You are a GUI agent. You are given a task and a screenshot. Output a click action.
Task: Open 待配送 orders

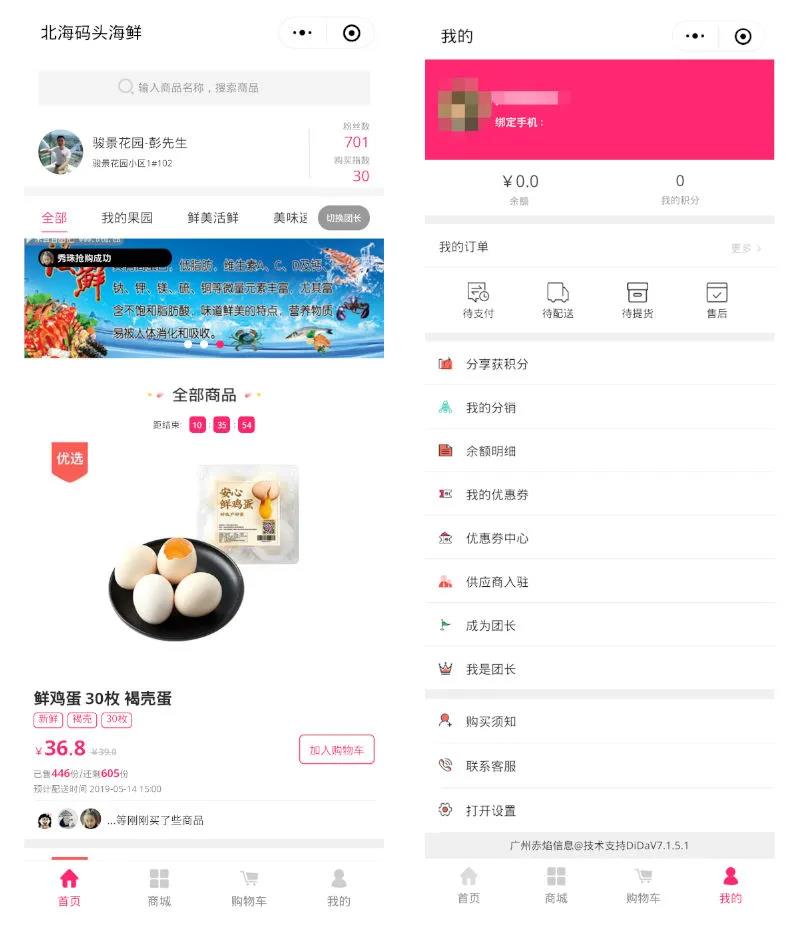(558, 300)
